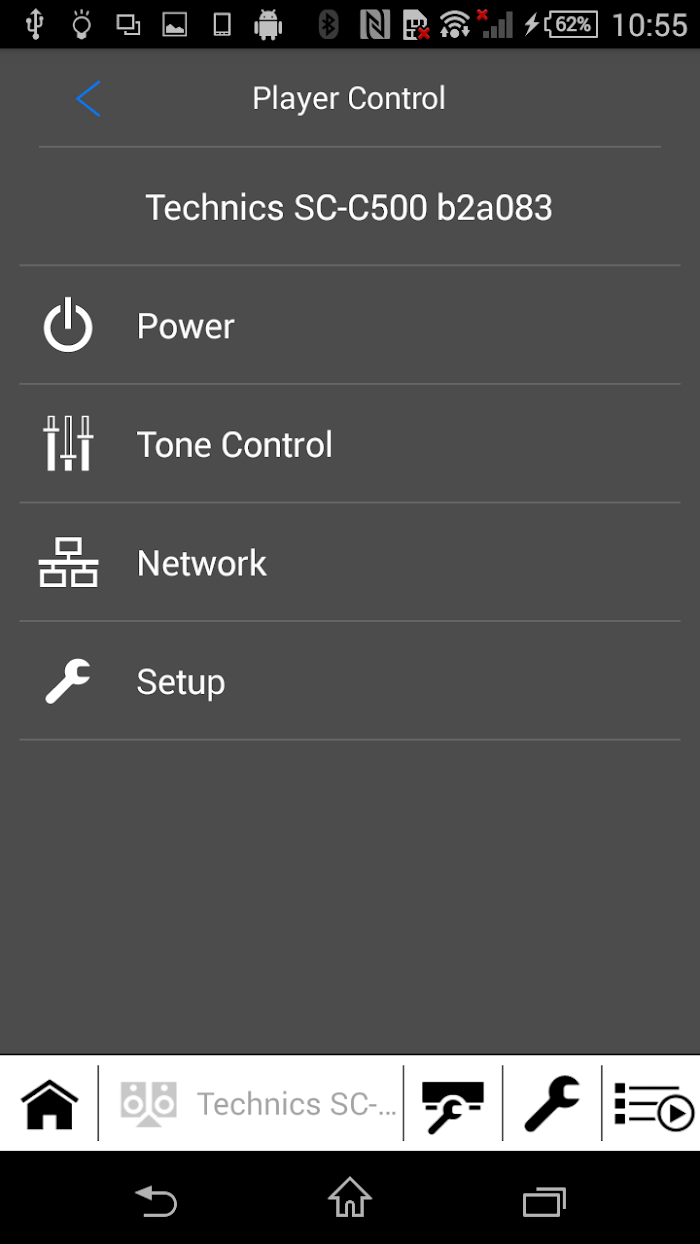This screenshot has height=1244, width=700.
Task: Open the plain wrench settings icon
Action: pyautogui.click(x=552, y=1104)
